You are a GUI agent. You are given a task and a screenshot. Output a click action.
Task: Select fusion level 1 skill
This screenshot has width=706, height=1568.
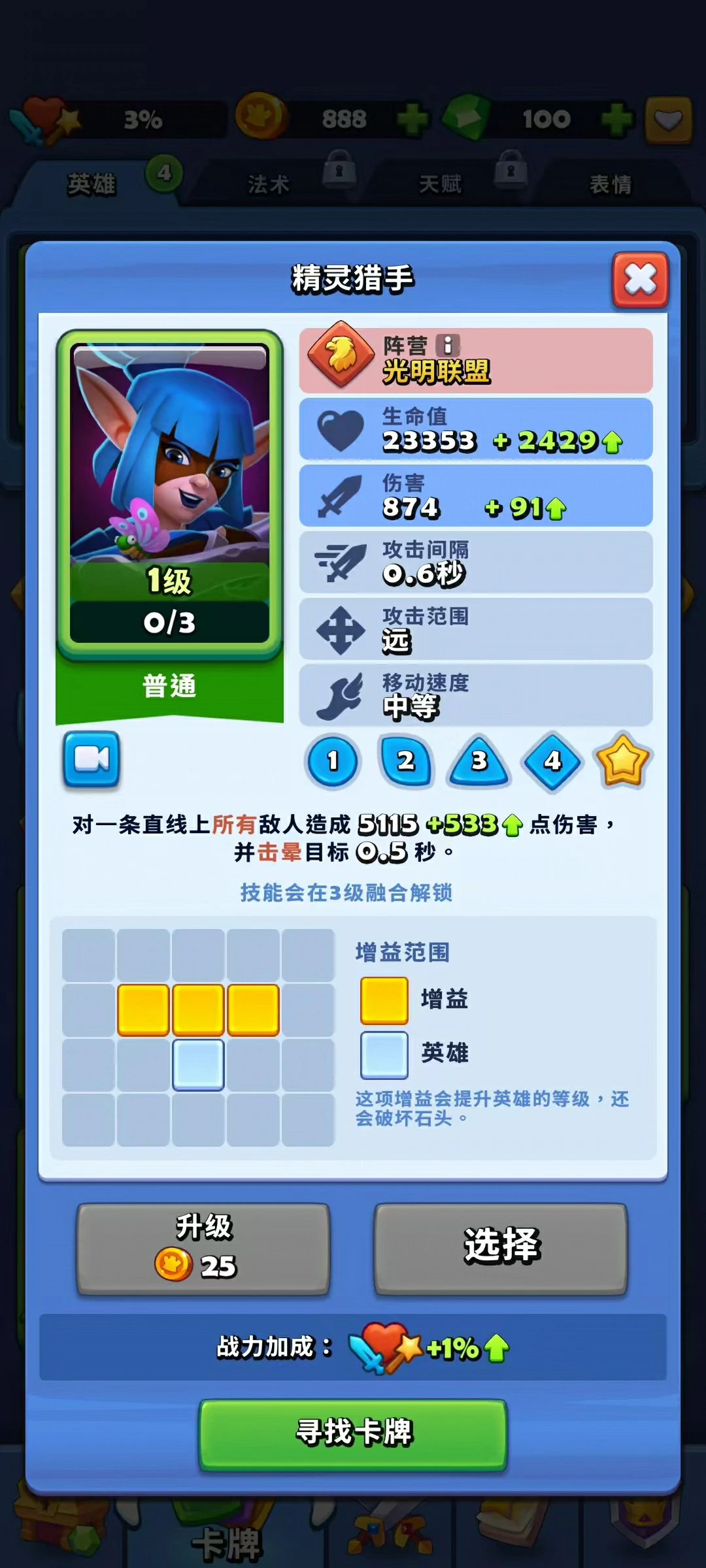[x=333, y=760]
